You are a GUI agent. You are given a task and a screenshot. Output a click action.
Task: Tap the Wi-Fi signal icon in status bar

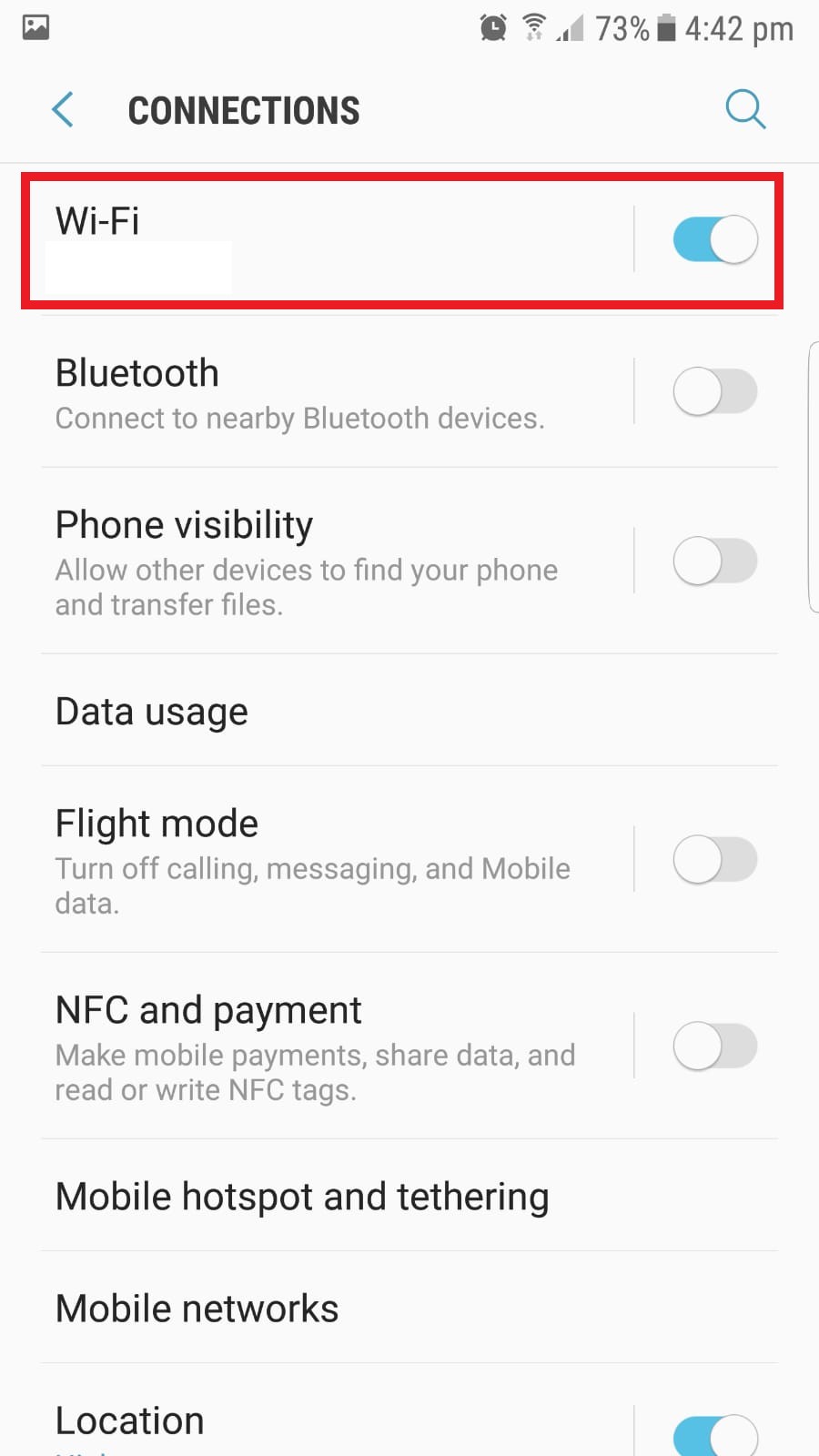(x=535, y=28)
